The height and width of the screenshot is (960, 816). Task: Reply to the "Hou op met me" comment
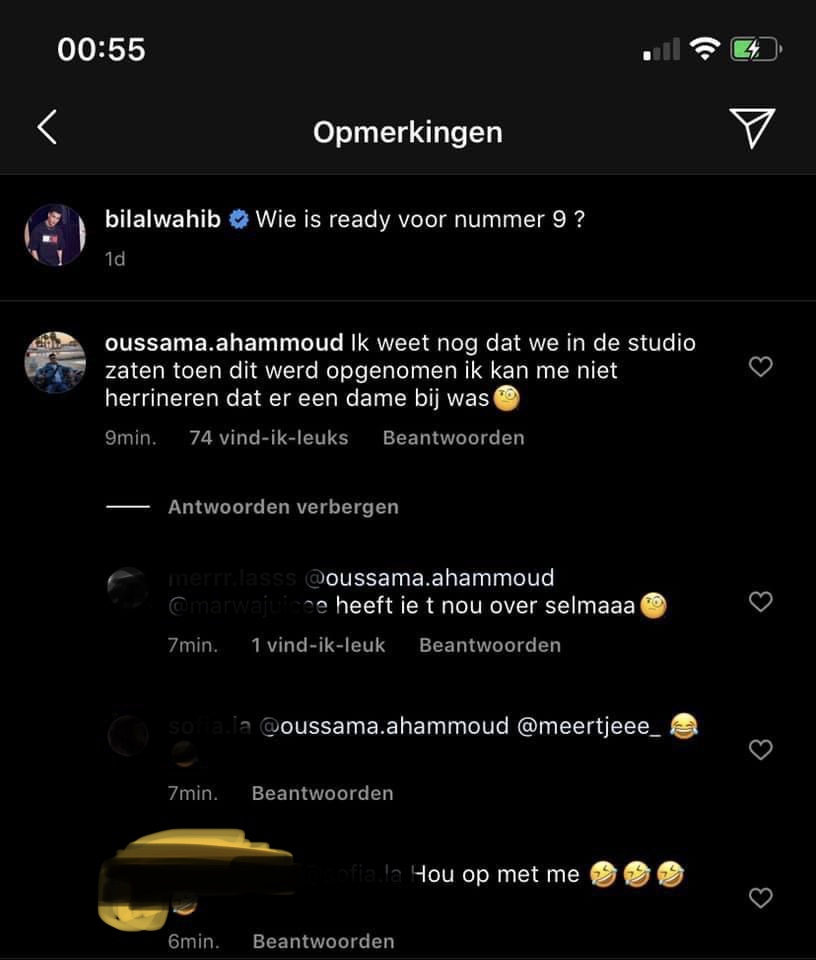coord(322,941)
